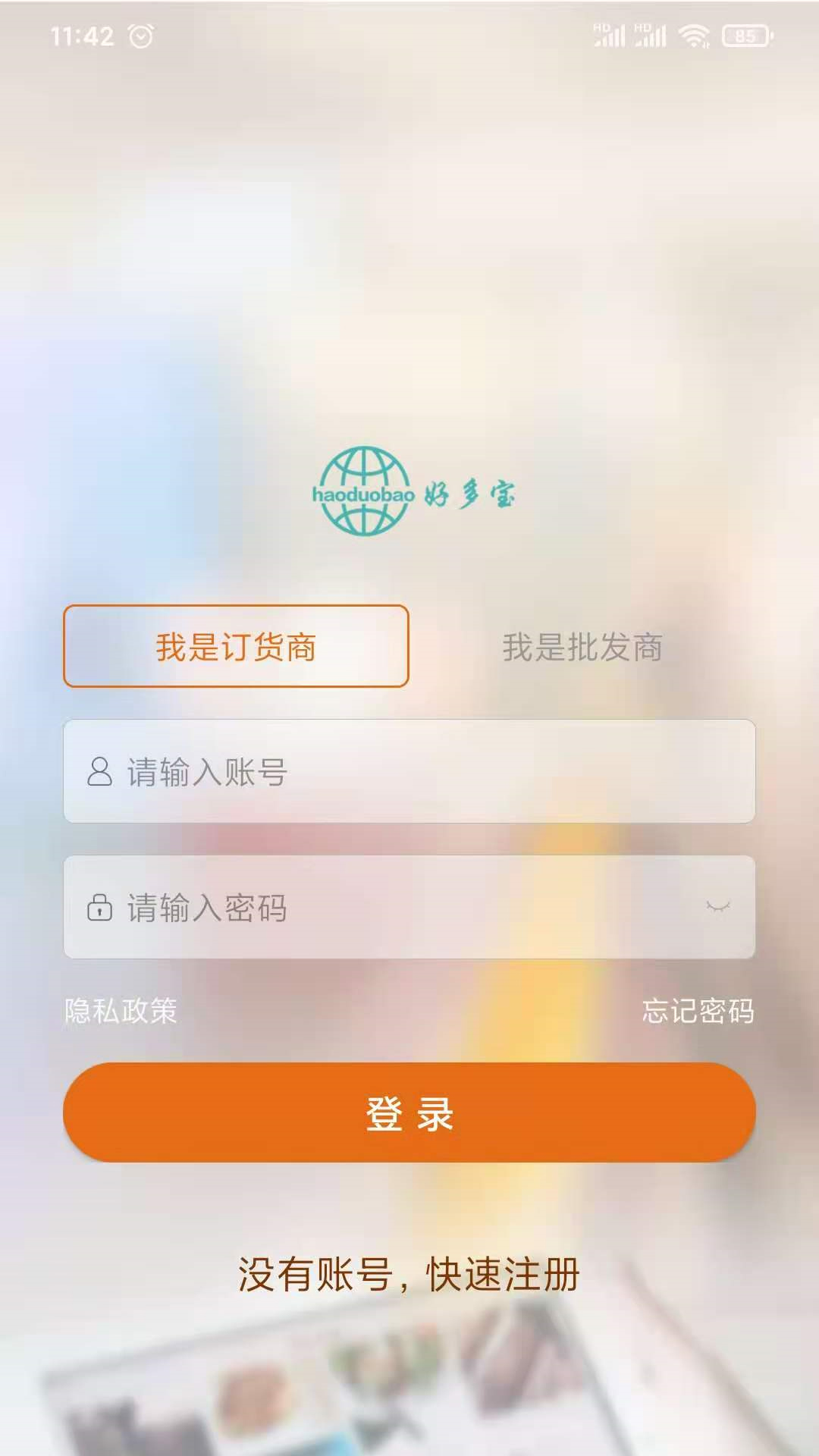Select the 我是批发商 role option

(583, 646)
